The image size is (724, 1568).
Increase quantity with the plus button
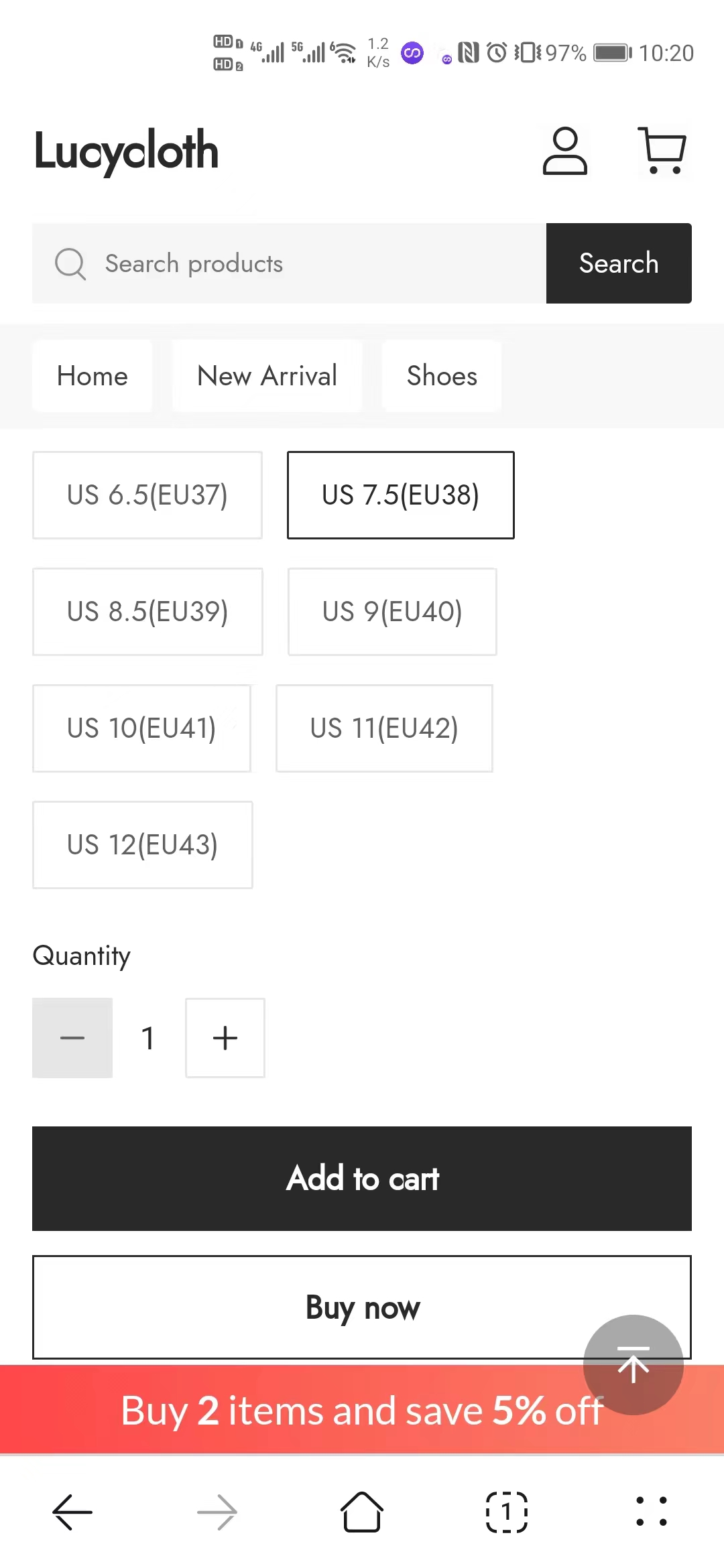point(225,1038)
